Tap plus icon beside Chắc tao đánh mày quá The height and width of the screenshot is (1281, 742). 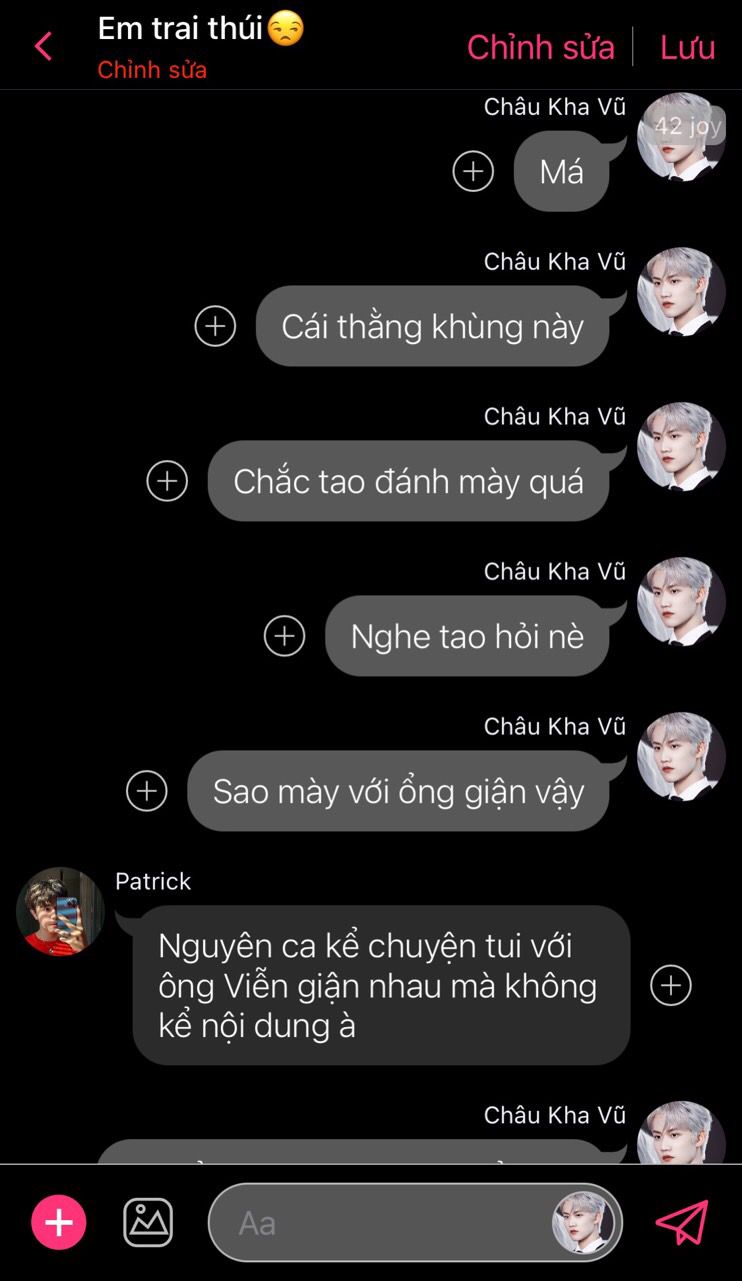pos(167,481)
